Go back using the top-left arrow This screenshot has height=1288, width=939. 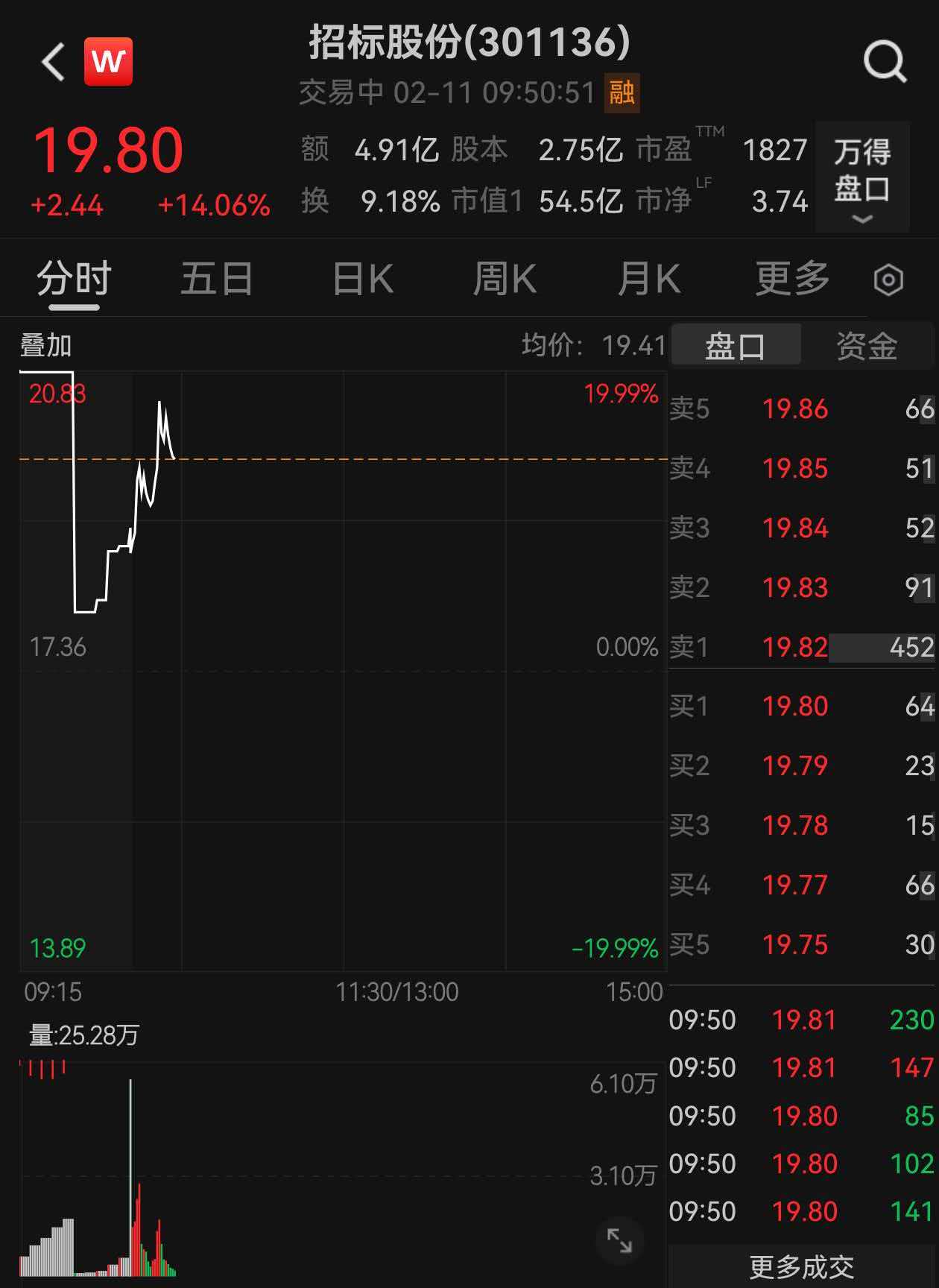coord(53,61)
